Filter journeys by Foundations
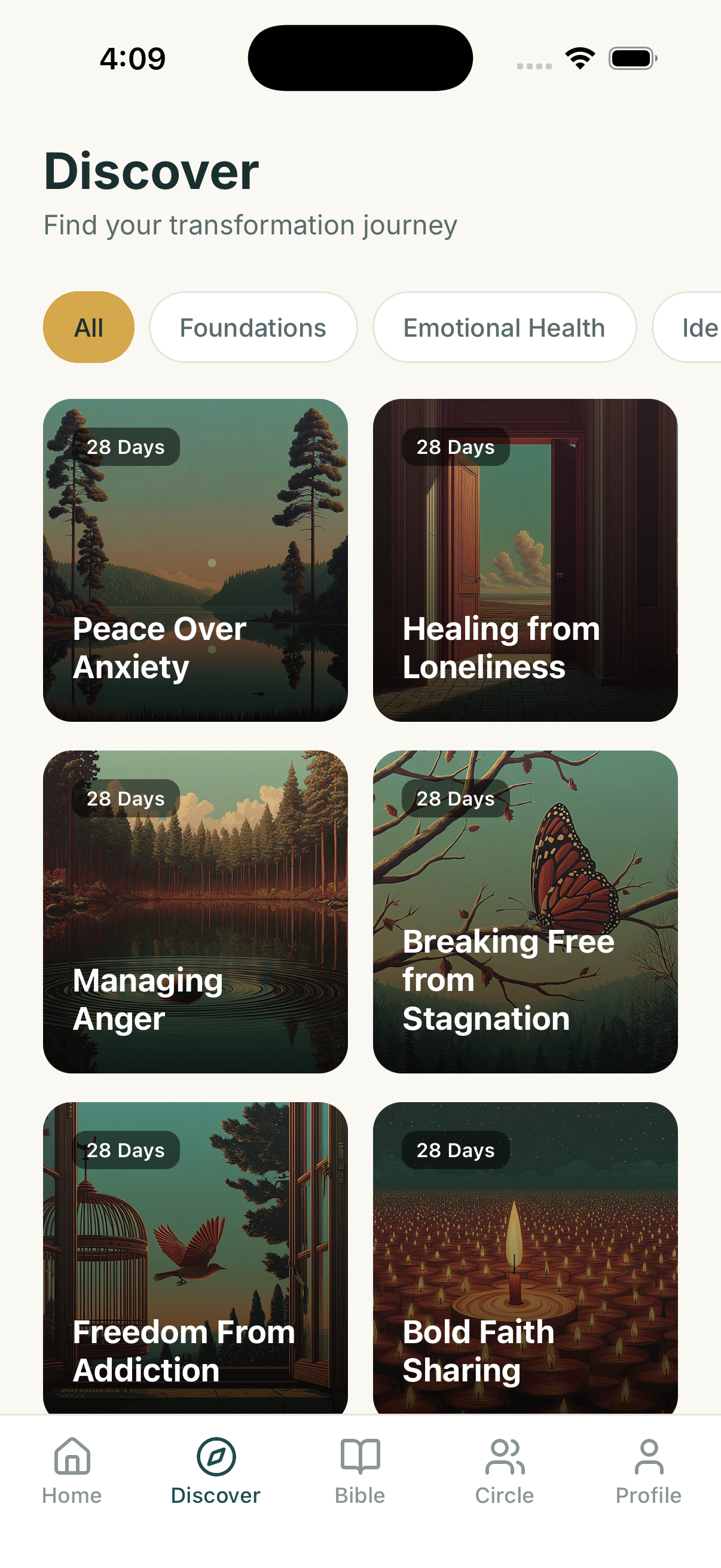 tap(253, 328)
